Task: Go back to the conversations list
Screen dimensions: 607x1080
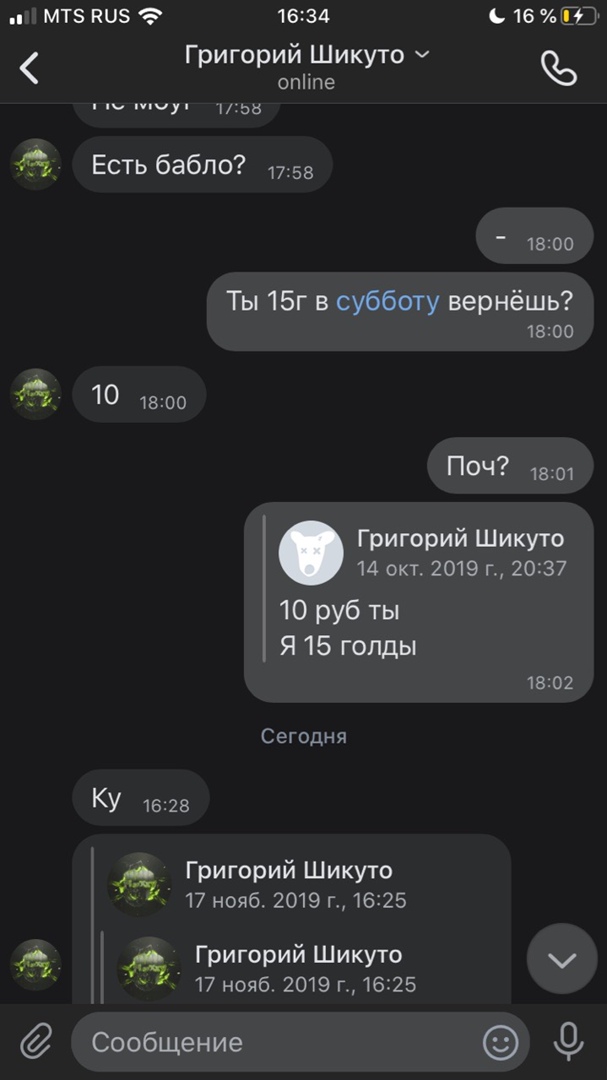Action: (30, 68)
